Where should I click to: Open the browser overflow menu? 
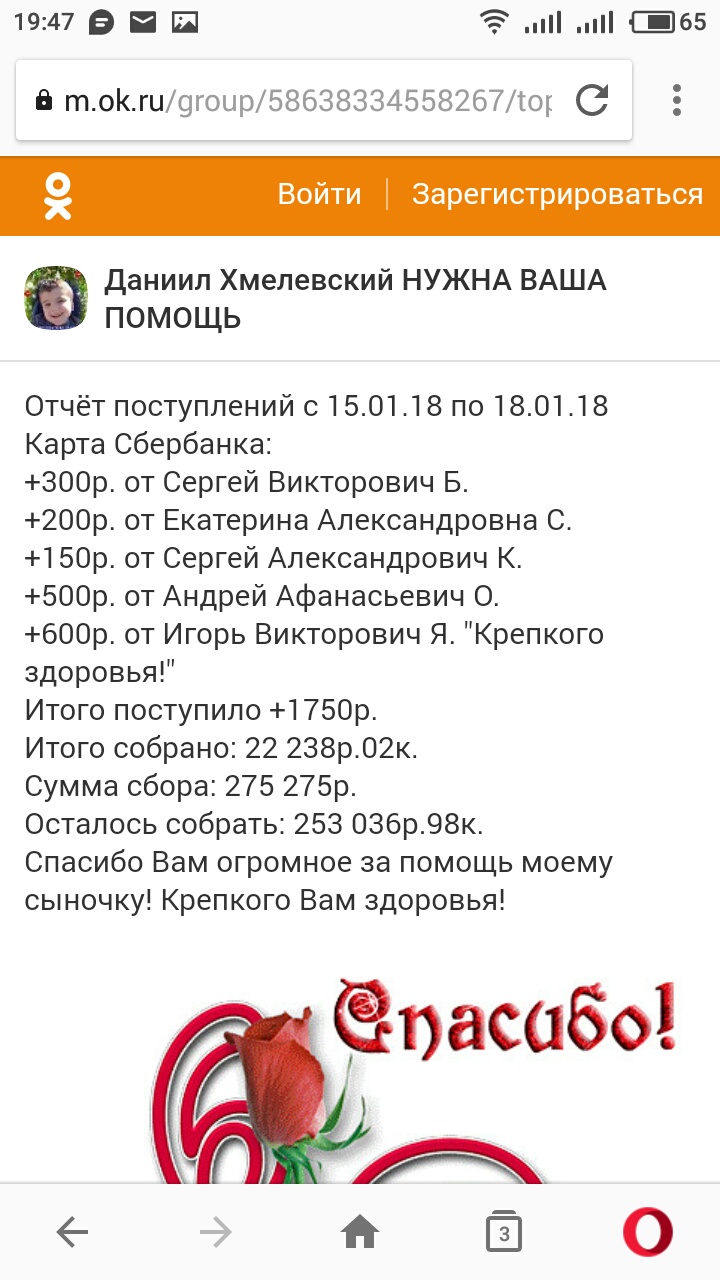click(x=677, y=100)
